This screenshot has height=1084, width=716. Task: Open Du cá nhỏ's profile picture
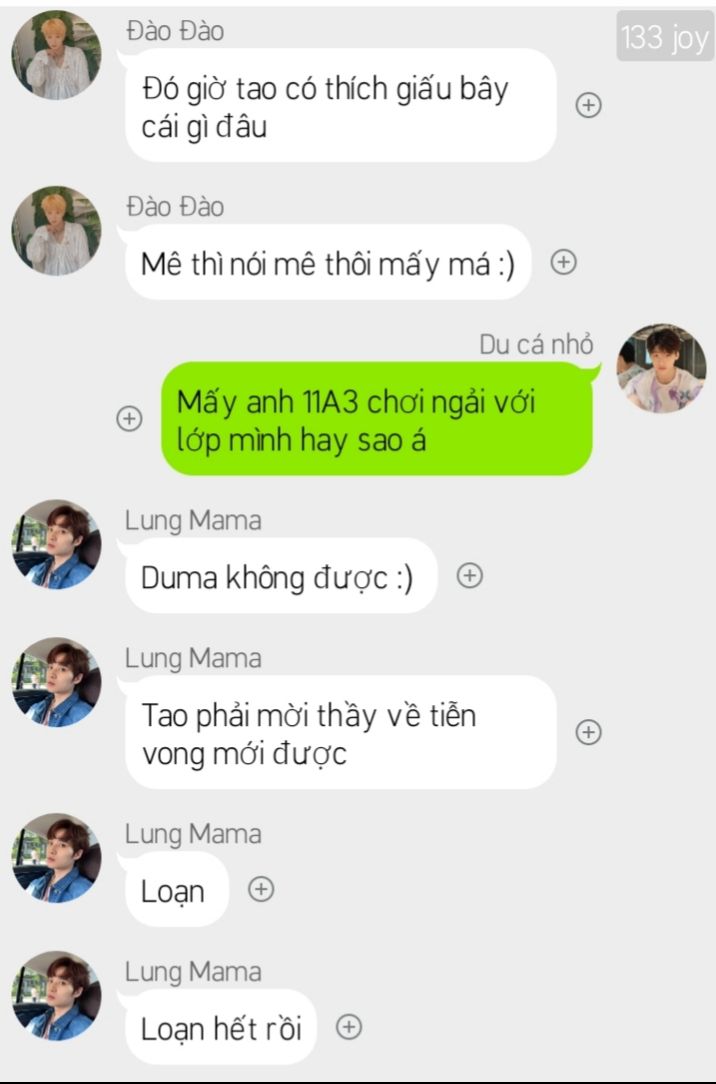click(x=661, y=368)
